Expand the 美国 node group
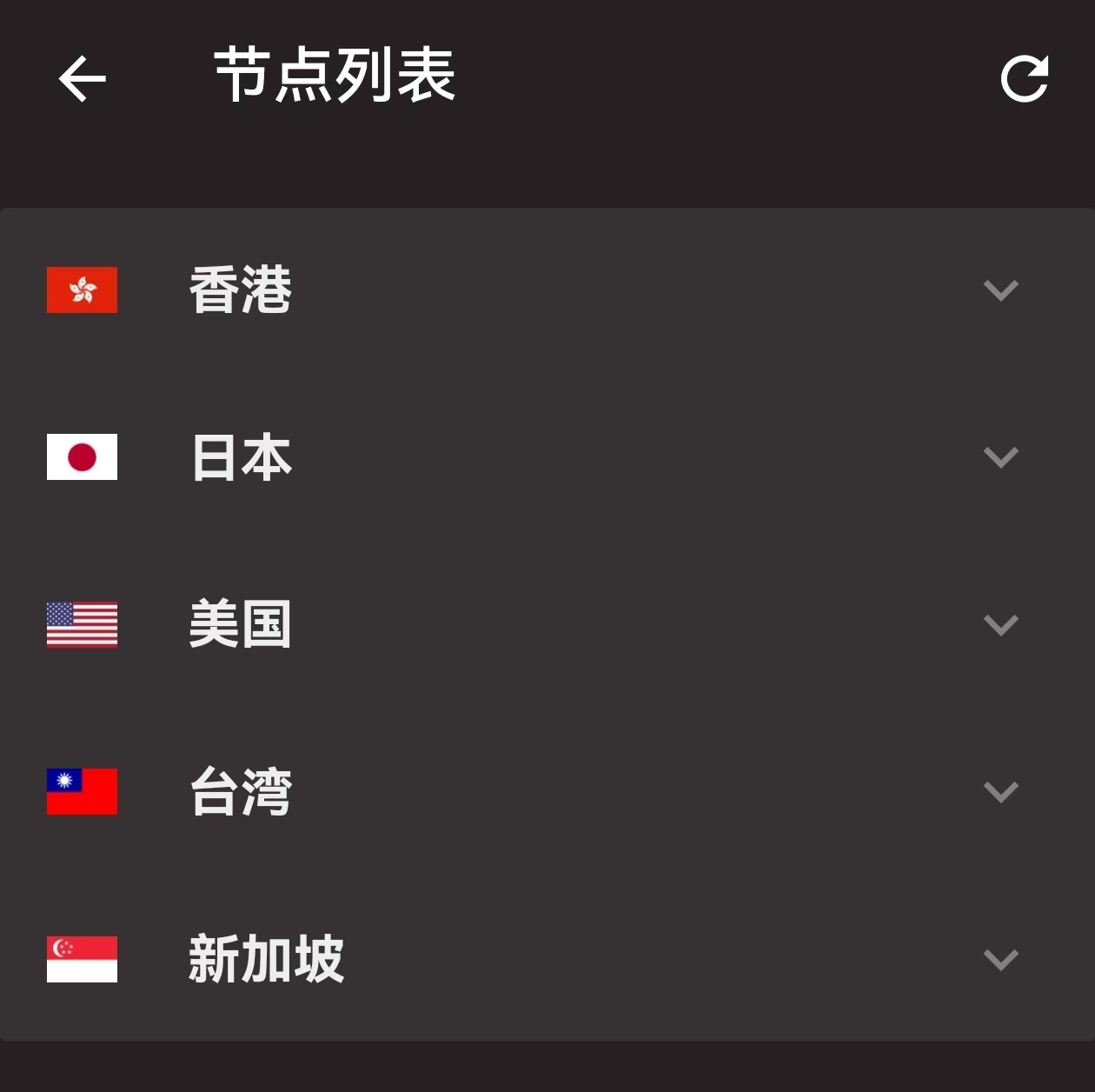The width and height of the screenshot is (1095, 1092). (1000, 624)
